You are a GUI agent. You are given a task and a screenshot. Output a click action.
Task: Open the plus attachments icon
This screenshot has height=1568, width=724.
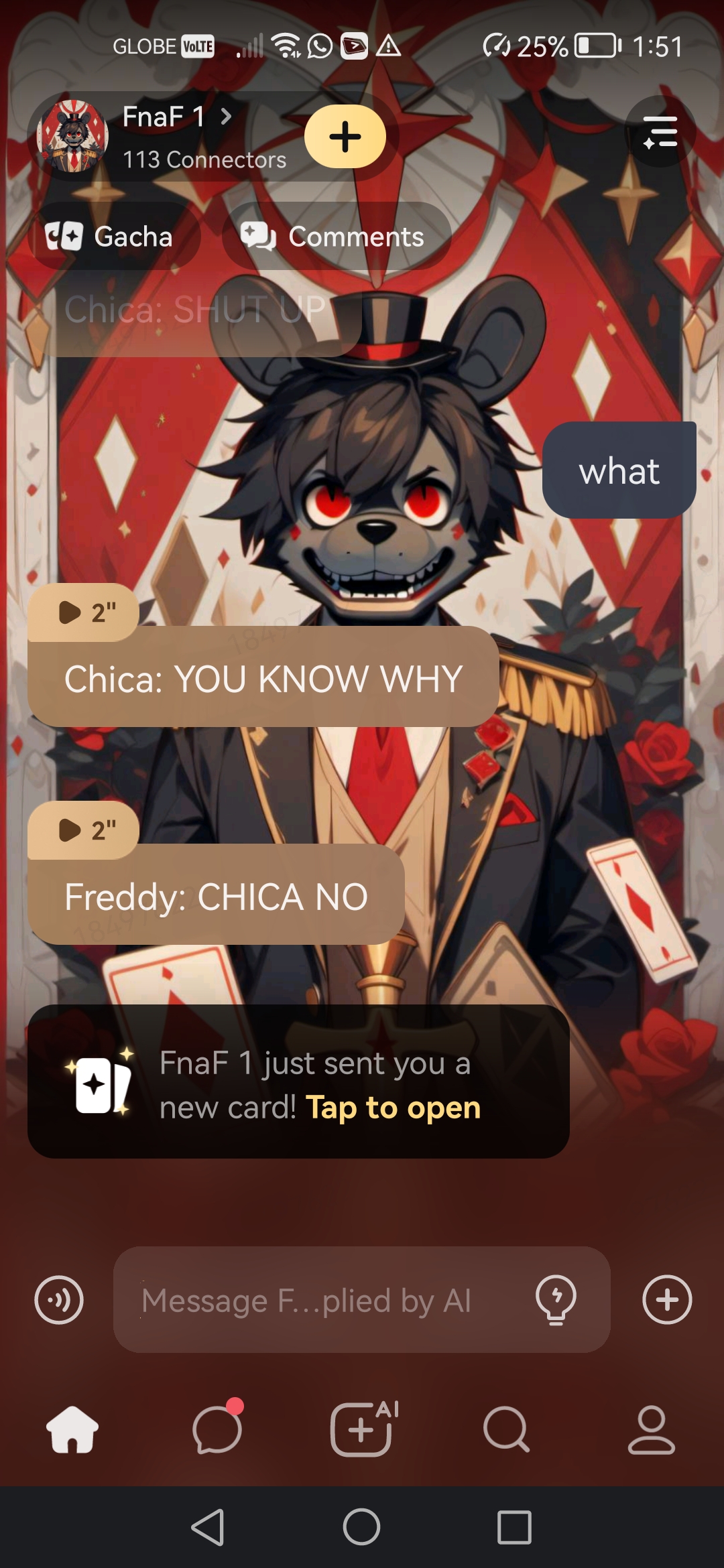pos(666,1300)
